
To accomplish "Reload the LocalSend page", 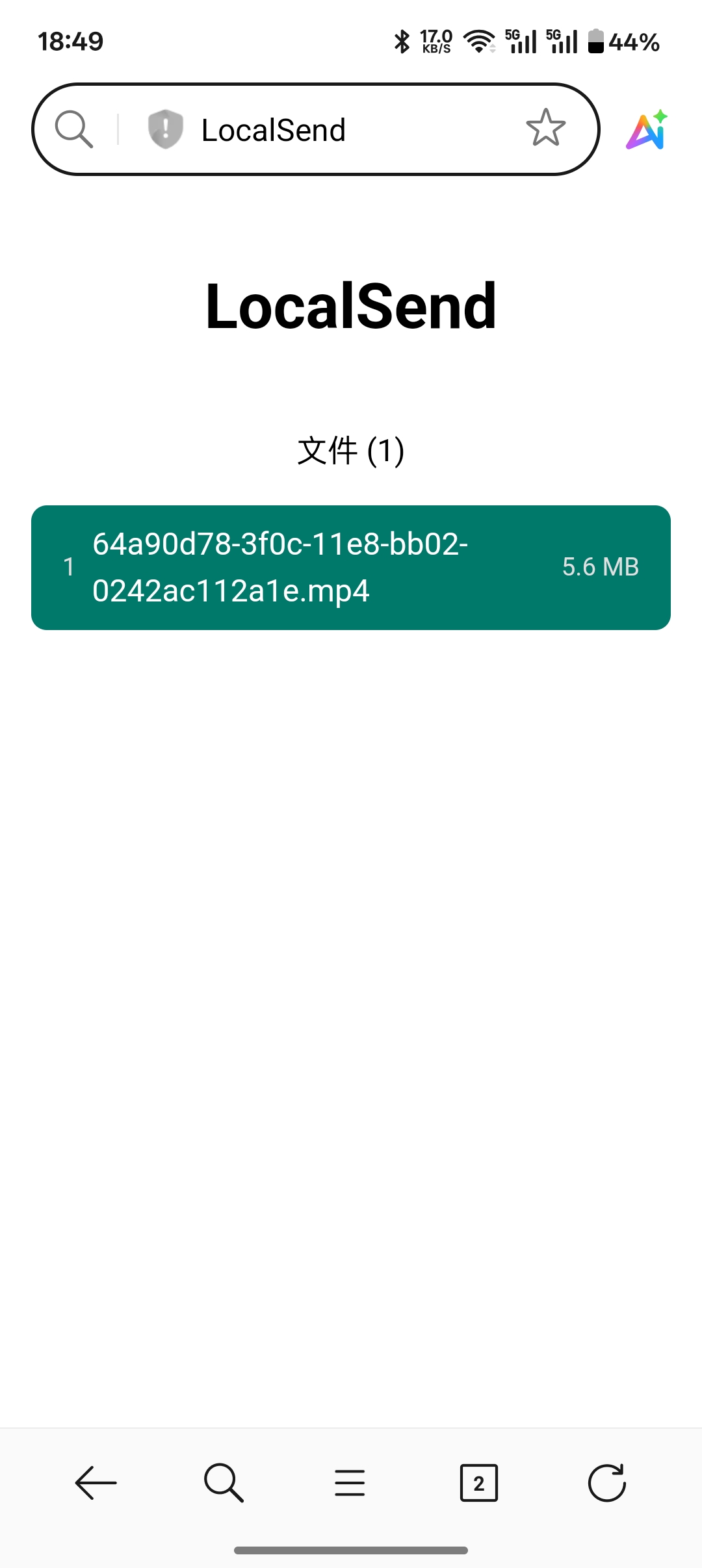I will (x=606, y=1483).
